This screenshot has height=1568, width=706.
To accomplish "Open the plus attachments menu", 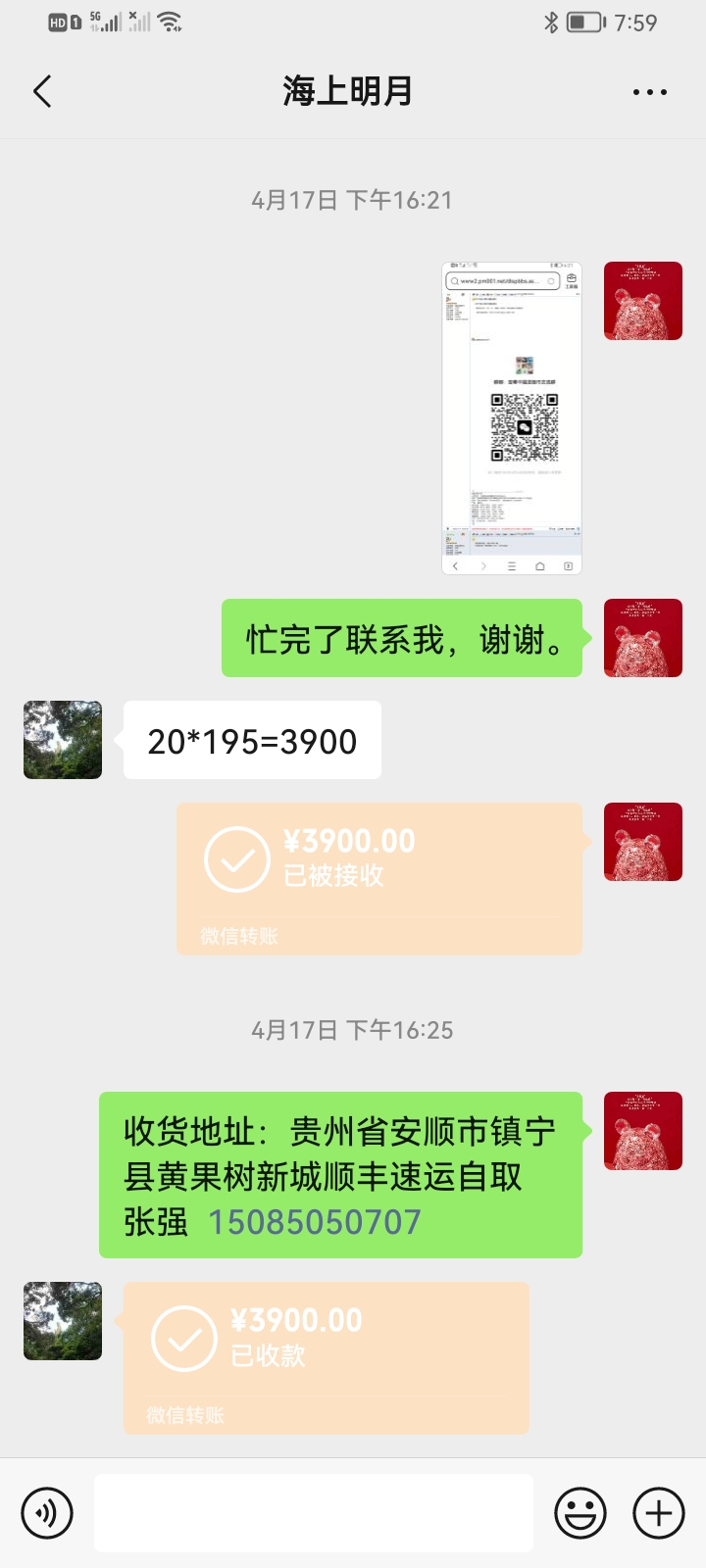I will [x=659, y=1513].
